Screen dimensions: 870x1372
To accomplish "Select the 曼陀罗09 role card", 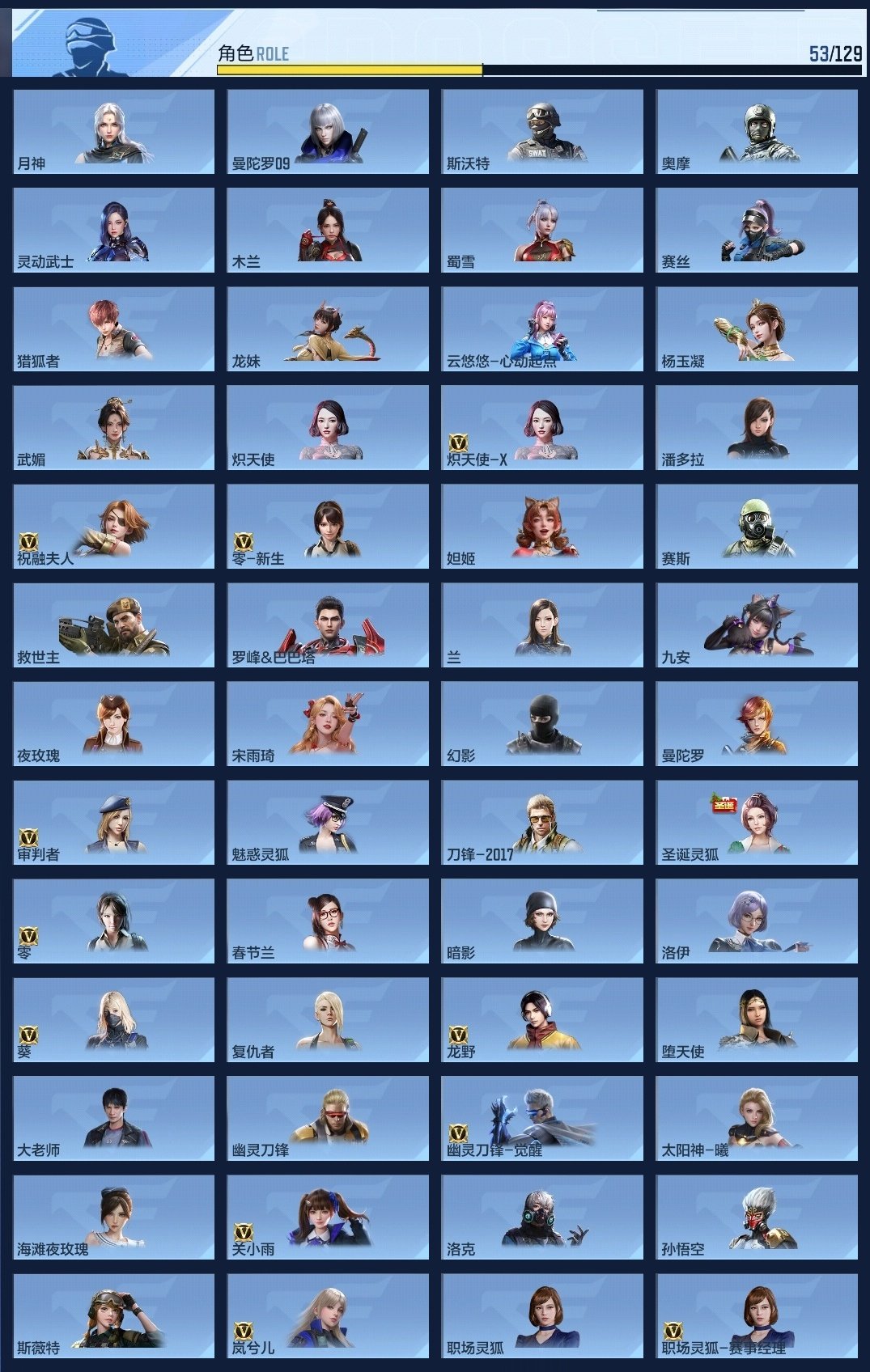I will pyautogui.click(x=328, y=132).
